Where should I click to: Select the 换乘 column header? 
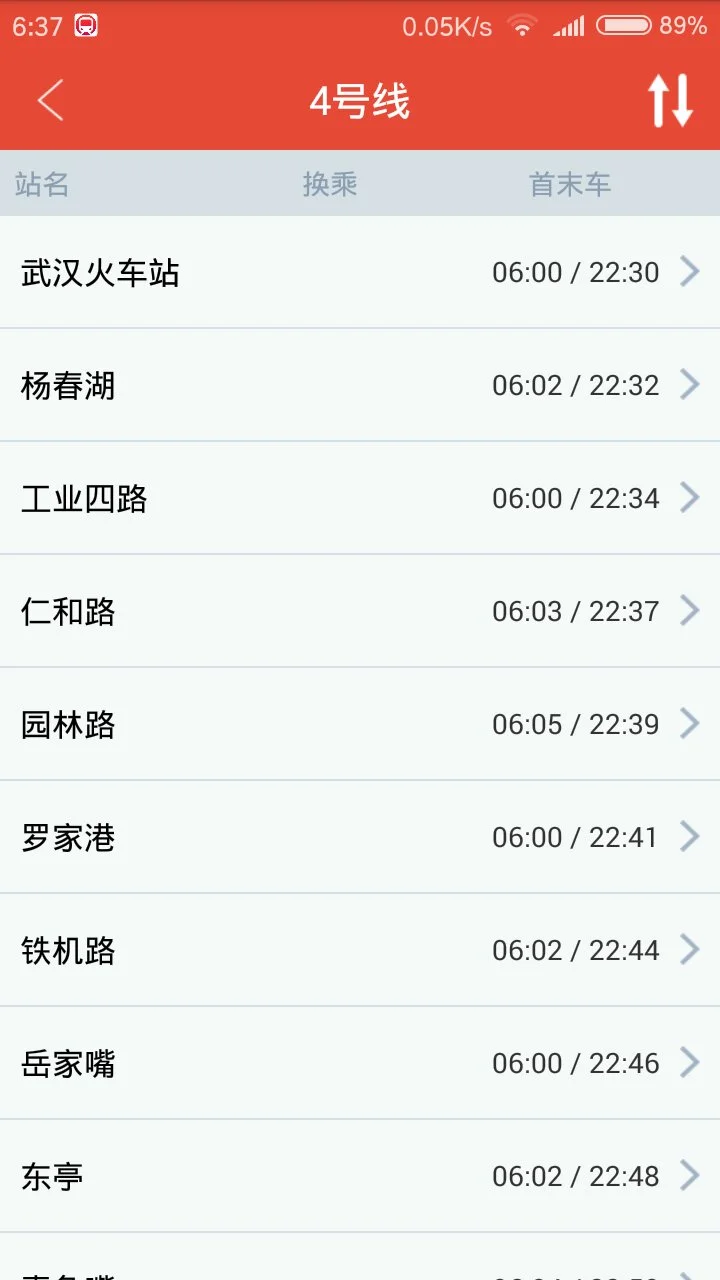[330, 183]
